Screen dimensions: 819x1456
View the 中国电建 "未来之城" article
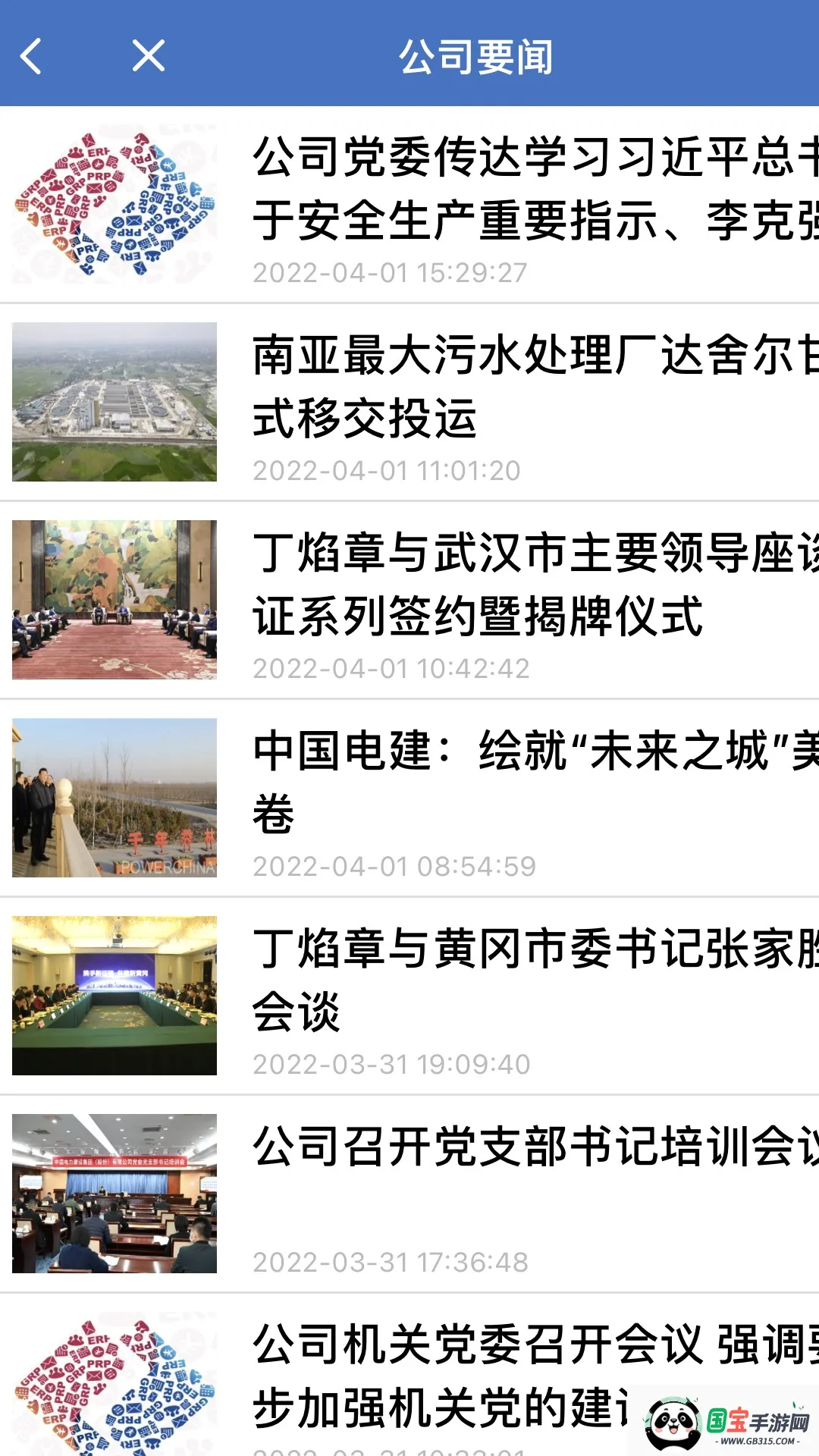[x=531, y=781]
